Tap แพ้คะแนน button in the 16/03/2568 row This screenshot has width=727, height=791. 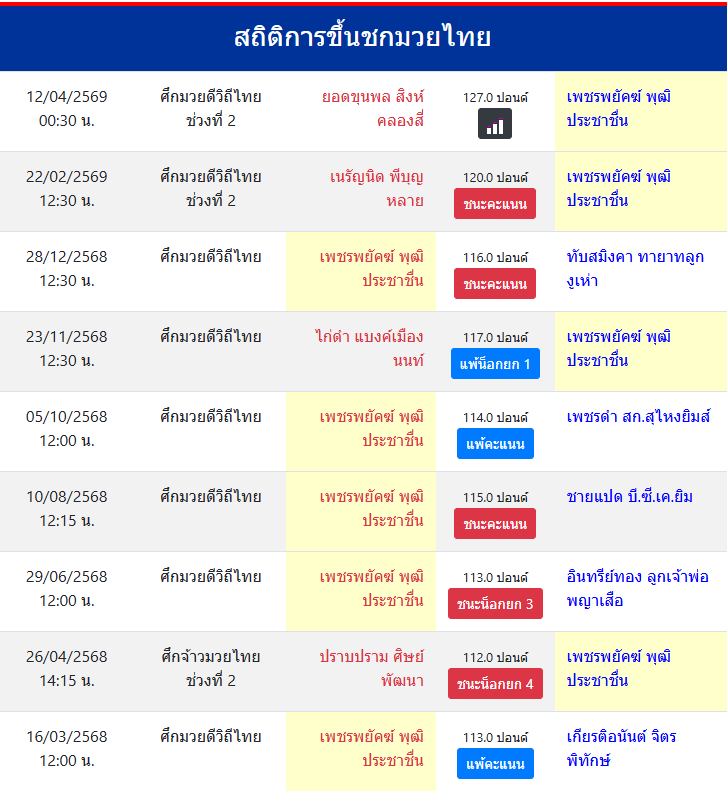pyautogui.click(x=495, y=764)
